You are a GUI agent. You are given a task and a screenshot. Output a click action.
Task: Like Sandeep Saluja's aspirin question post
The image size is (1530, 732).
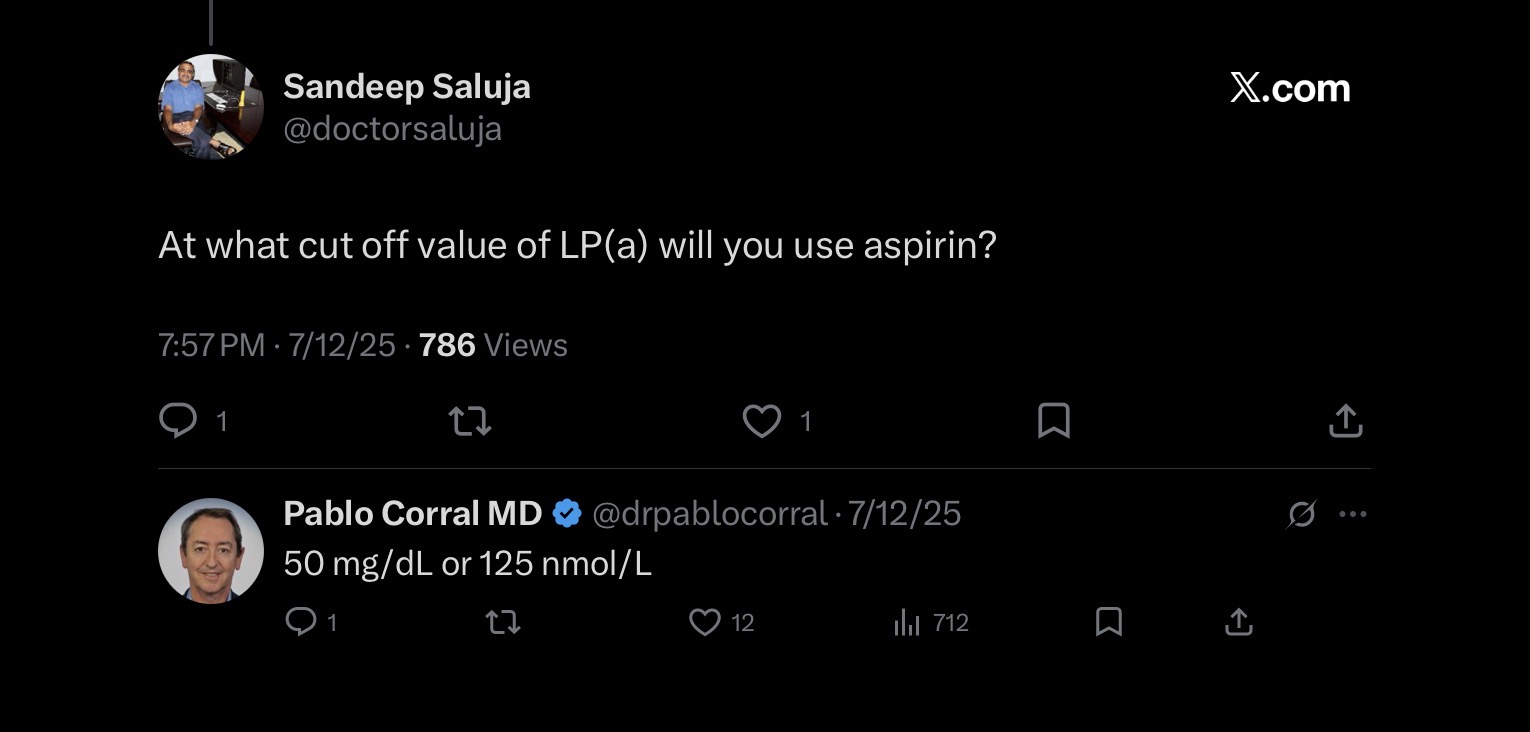[762, 421]
